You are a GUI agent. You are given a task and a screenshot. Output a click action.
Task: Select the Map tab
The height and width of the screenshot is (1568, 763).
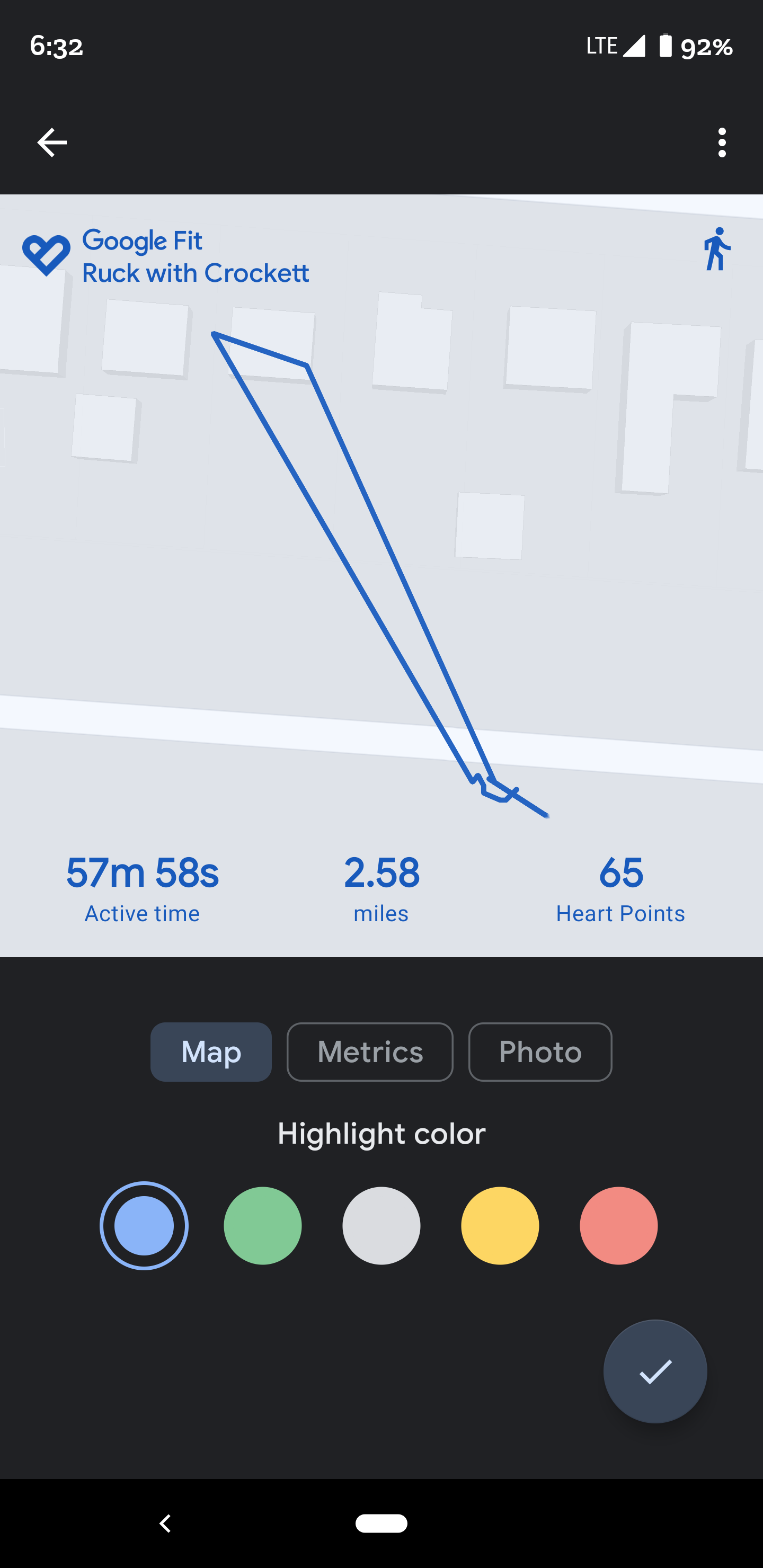[211, 1052]
